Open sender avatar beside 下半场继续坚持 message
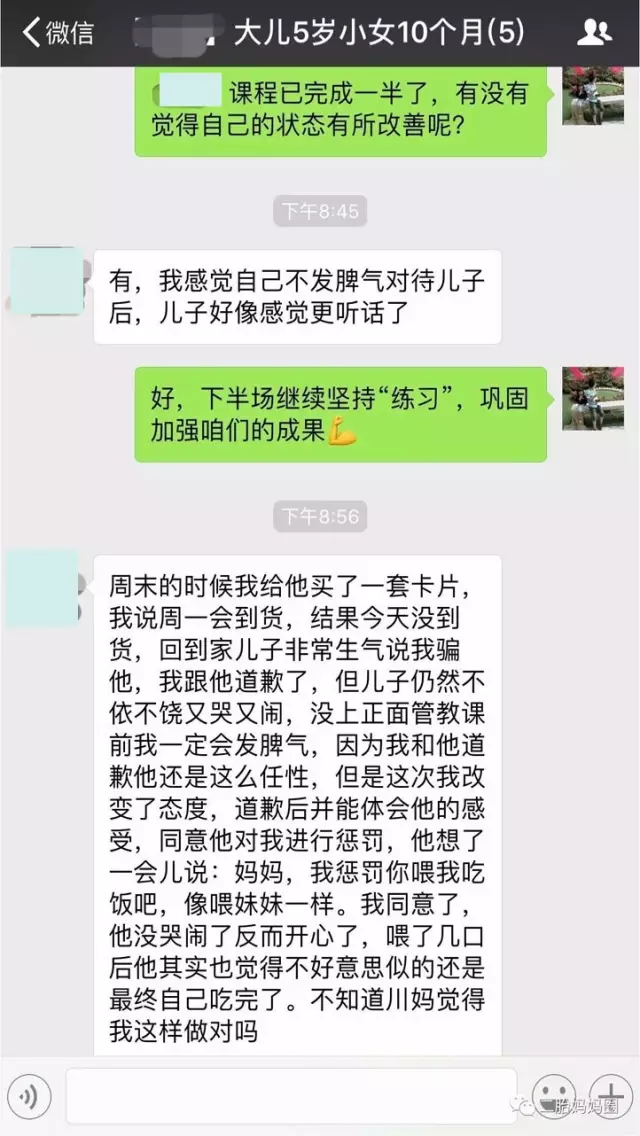 593,399
